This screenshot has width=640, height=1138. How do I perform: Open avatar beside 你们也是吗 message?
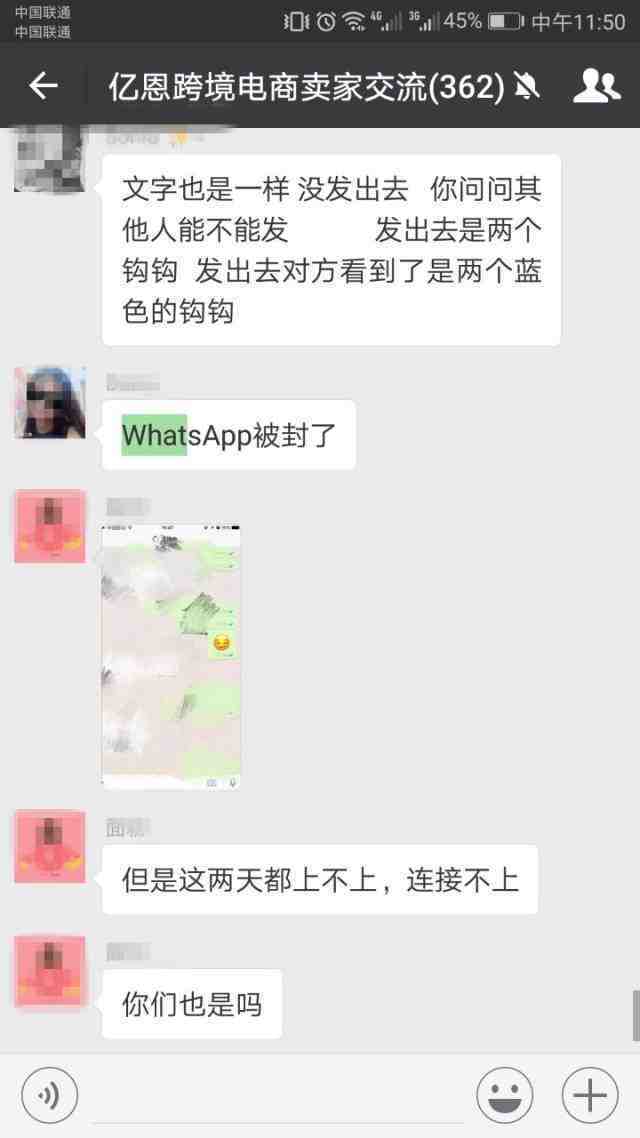tap(49, 971)
